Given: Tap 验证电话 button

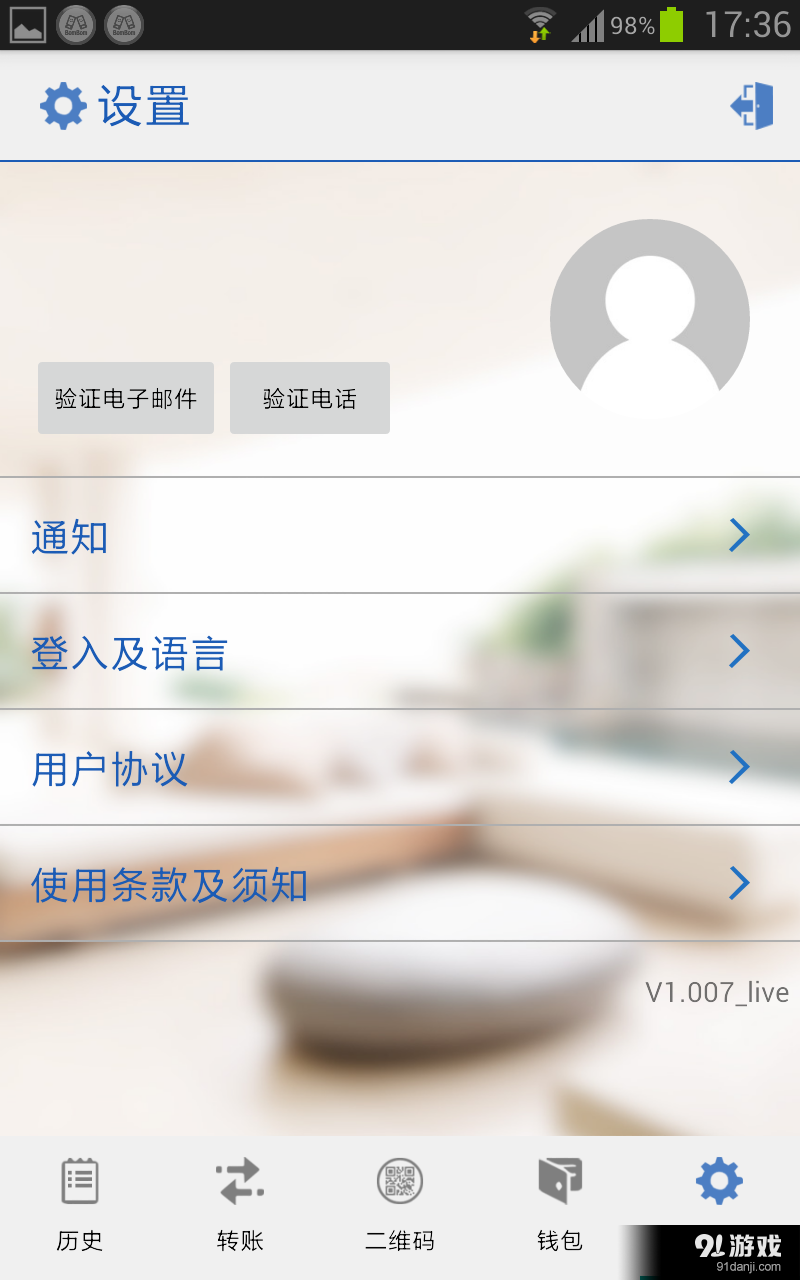Looking at the screenshot, I should tap(310, 398).
